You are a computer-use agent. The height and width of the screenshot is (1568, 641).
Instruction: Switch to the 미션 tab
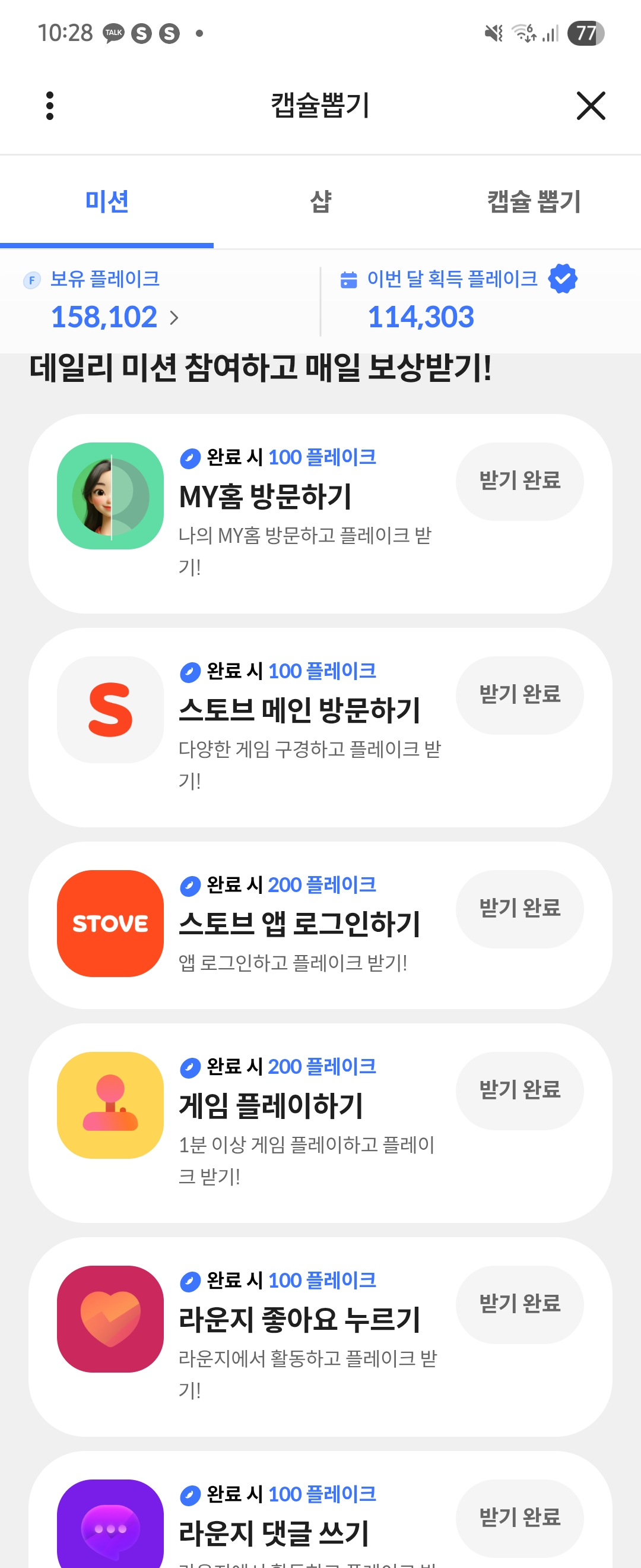(107, 201)
